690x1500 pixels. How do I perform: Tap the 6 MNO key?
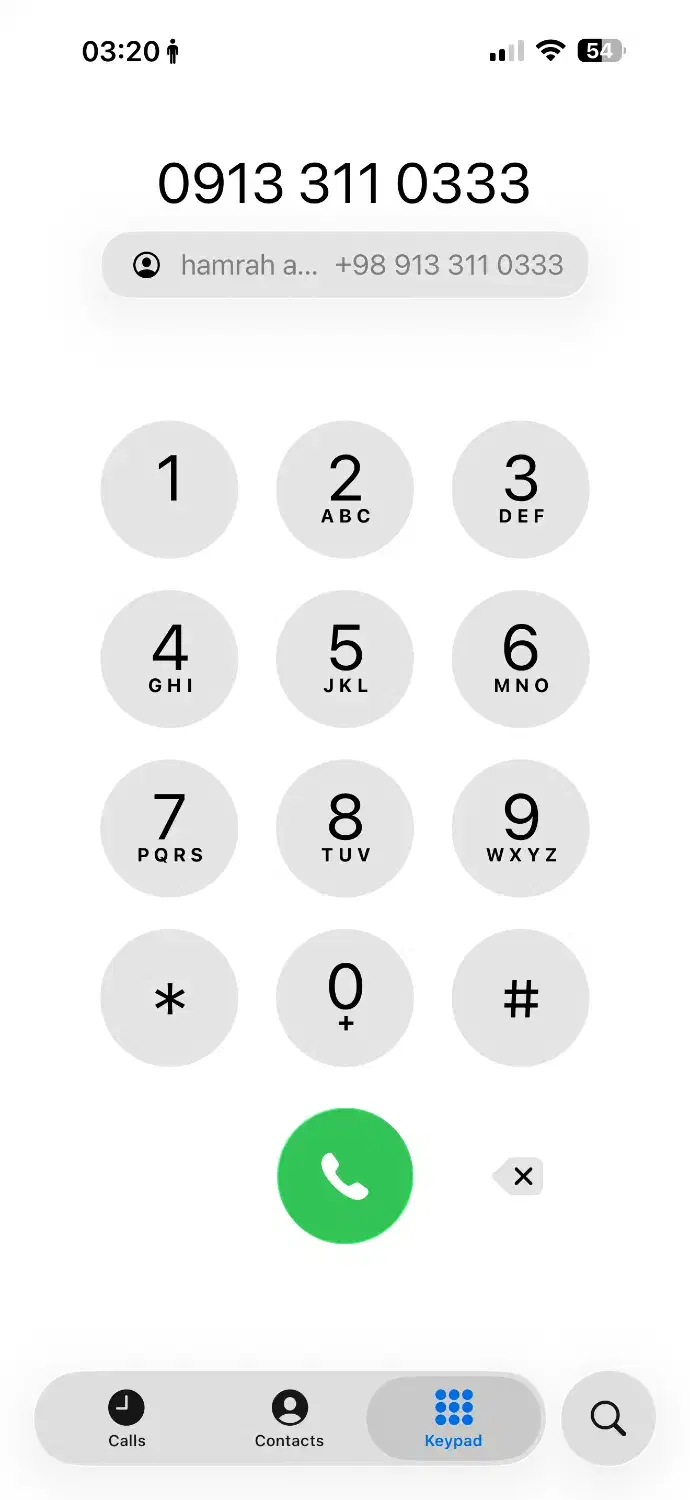(520, 659)
